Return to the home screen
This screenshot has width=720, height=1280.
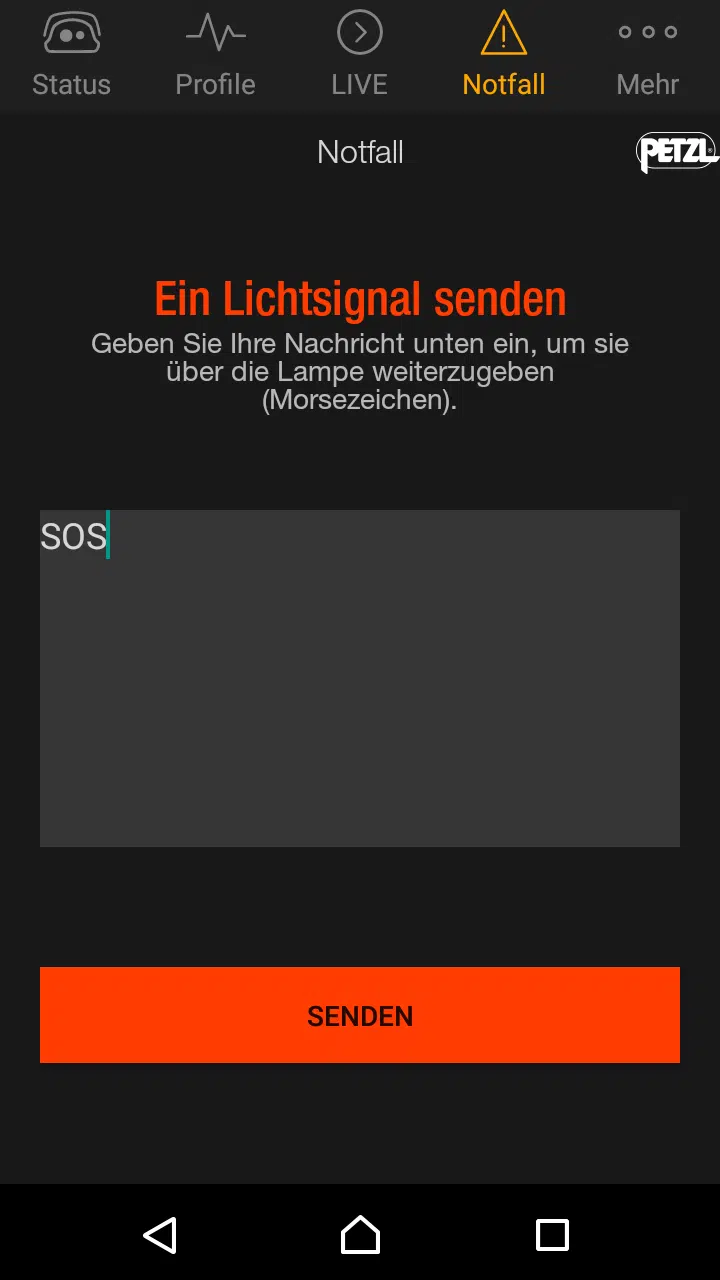tap(360, 1235)
